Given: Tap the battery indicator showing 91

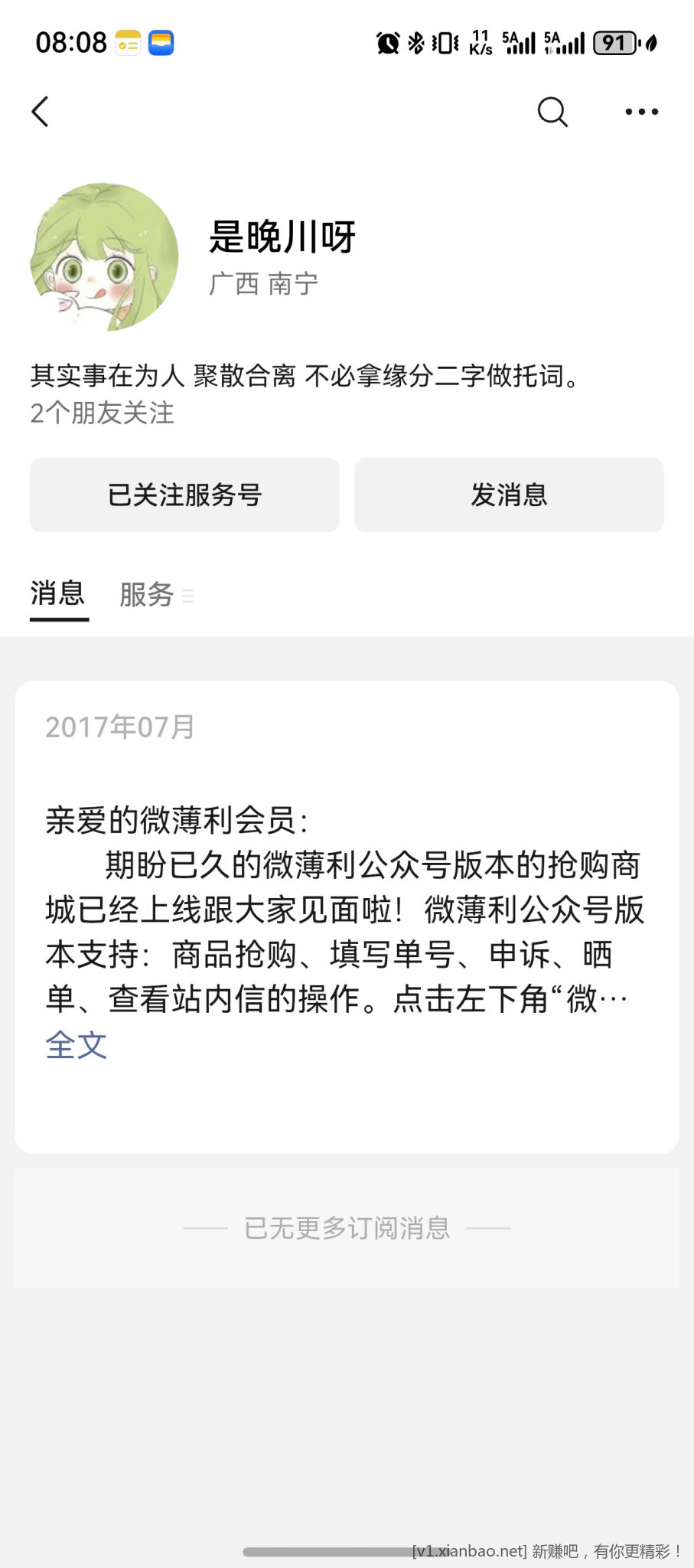Looking at the screenshot, I should (616, 44).
